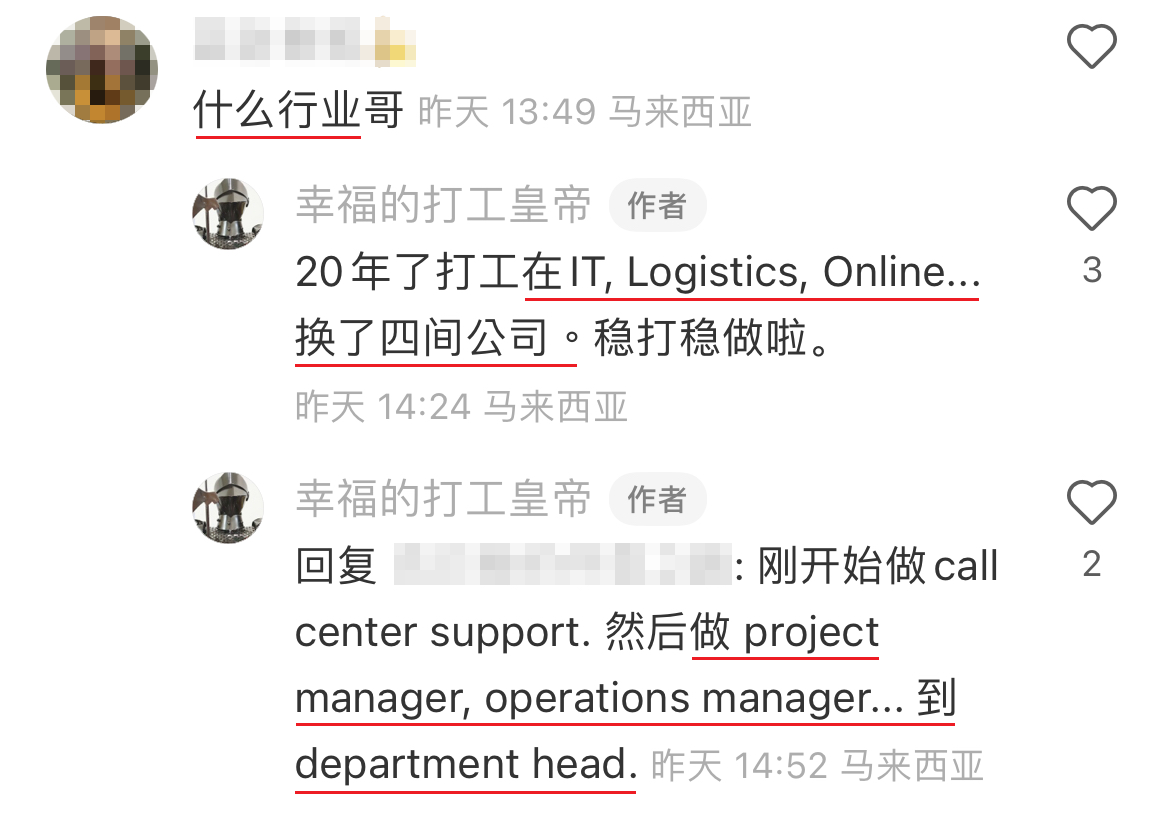Open 幸福的打工皇帝 avatar beside the IT, Logistics reply
Screen dimensions: 1170x824
click(x=228, y=213)
